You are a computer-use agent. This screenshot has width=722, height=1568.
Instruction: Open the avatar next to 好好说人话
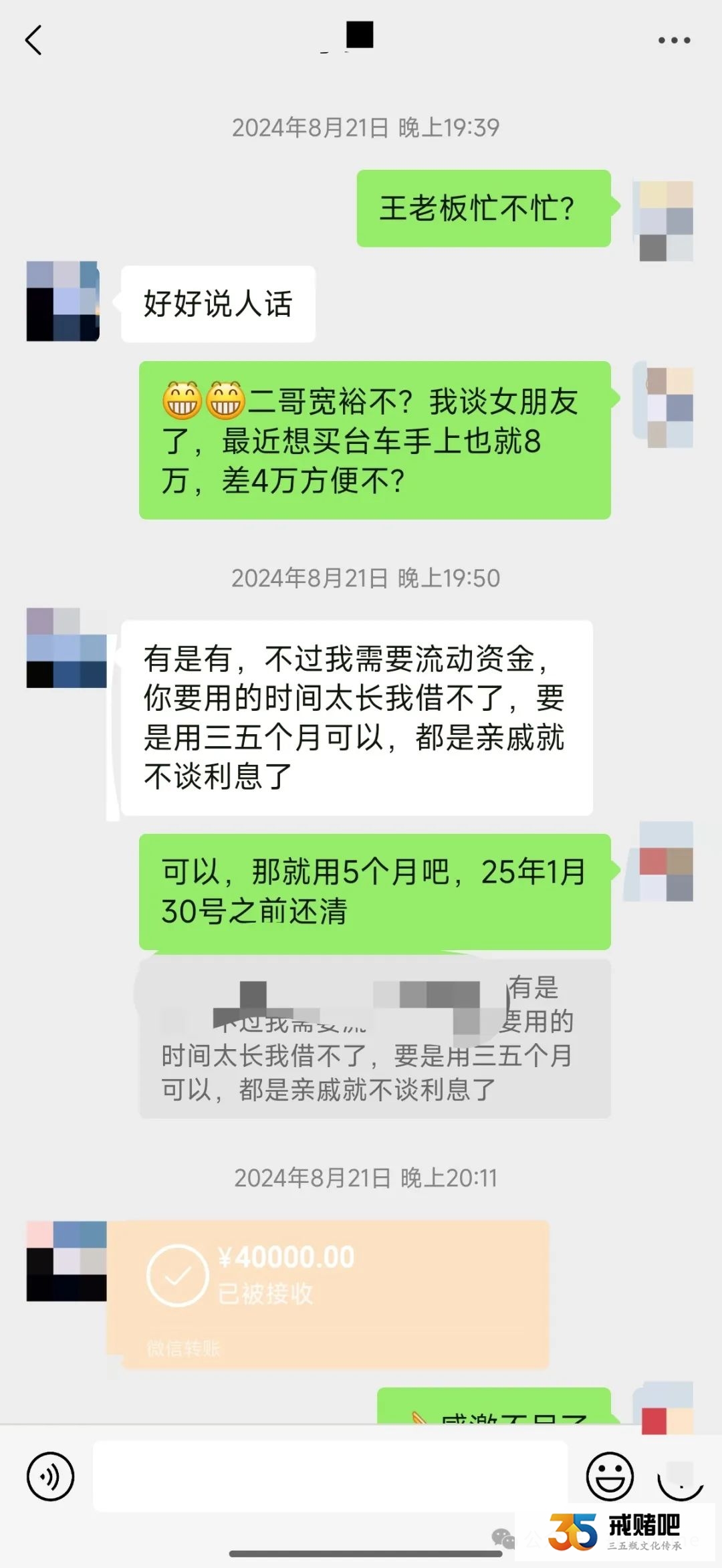63,302
